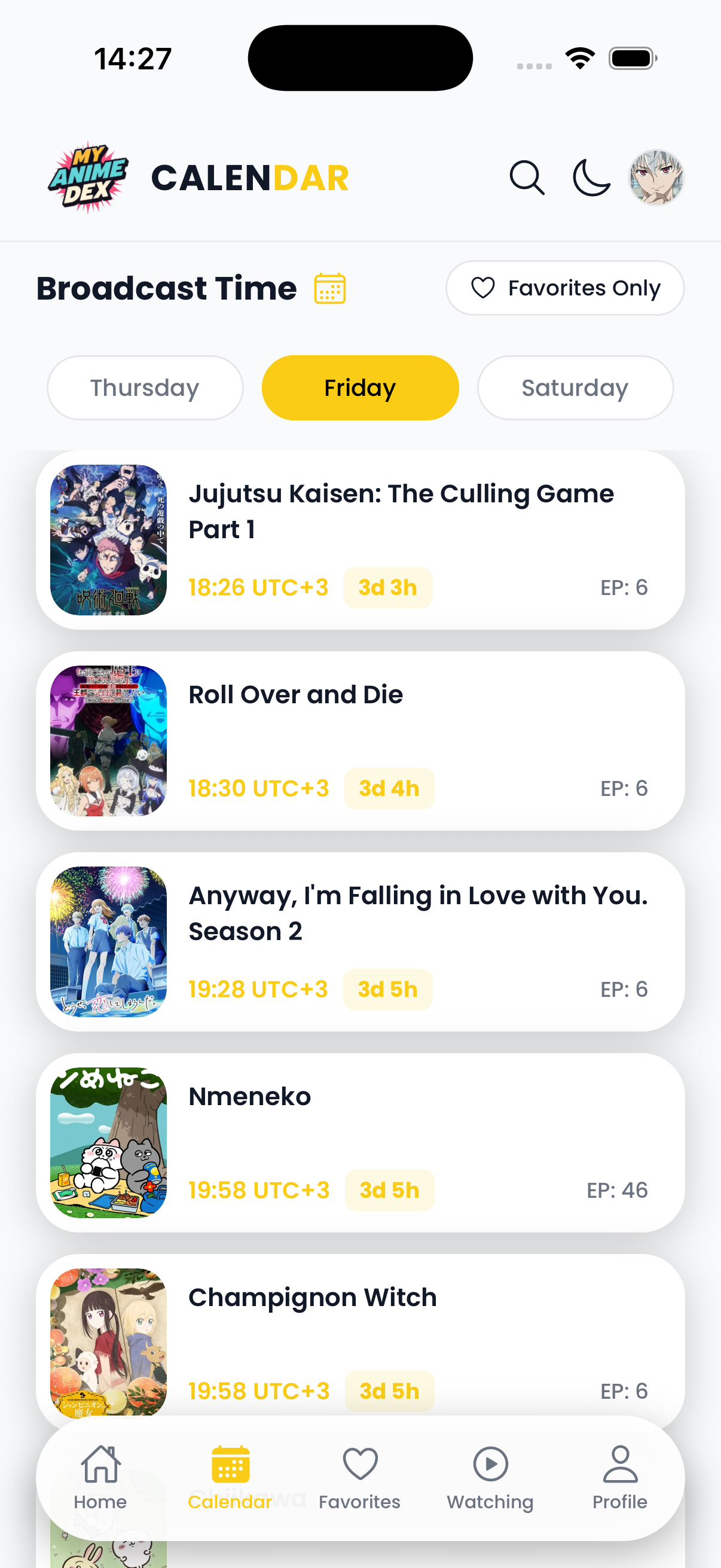Screen dimensions: 721x1568
Task: Open details for Champignon Witch
Action: click(x=311, y=1297)
